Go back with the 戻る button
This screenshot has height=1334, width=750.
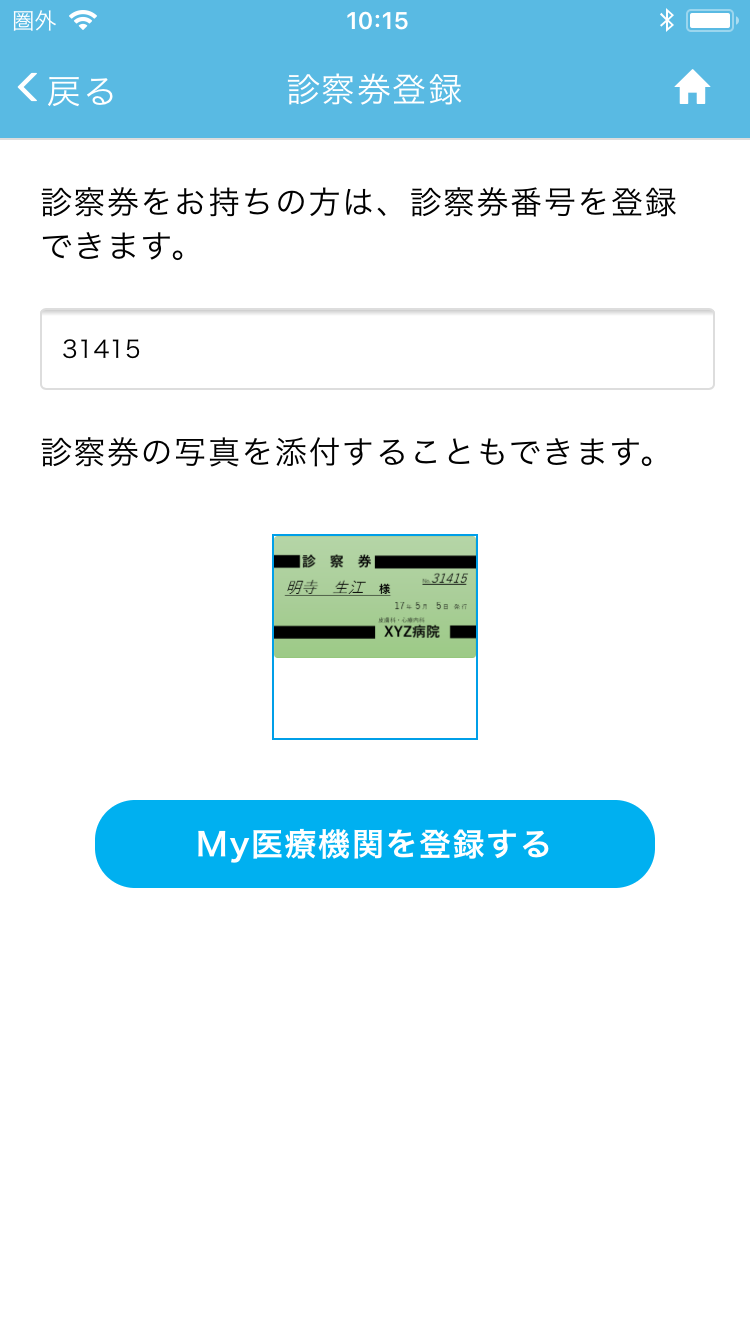coord(66,90)
